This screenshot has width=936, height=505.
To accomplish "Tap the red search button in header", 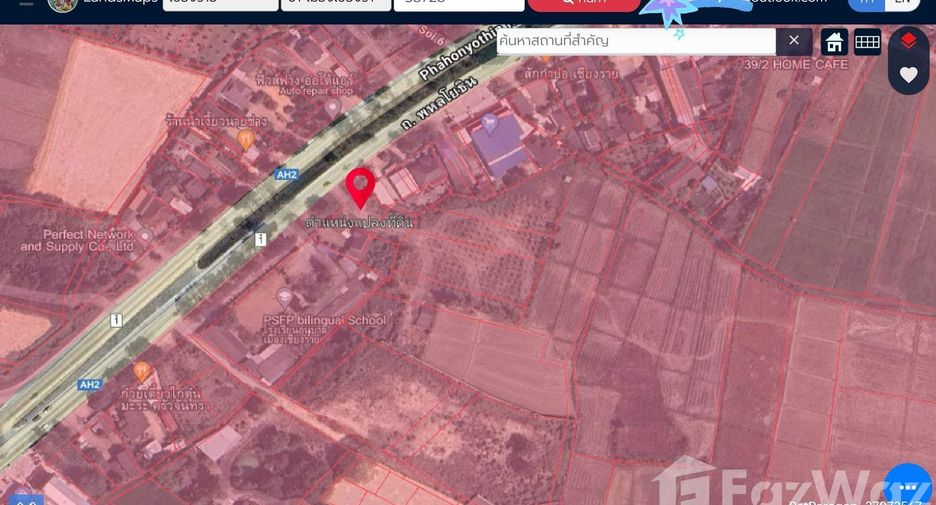I will click(x=584, y=3).
